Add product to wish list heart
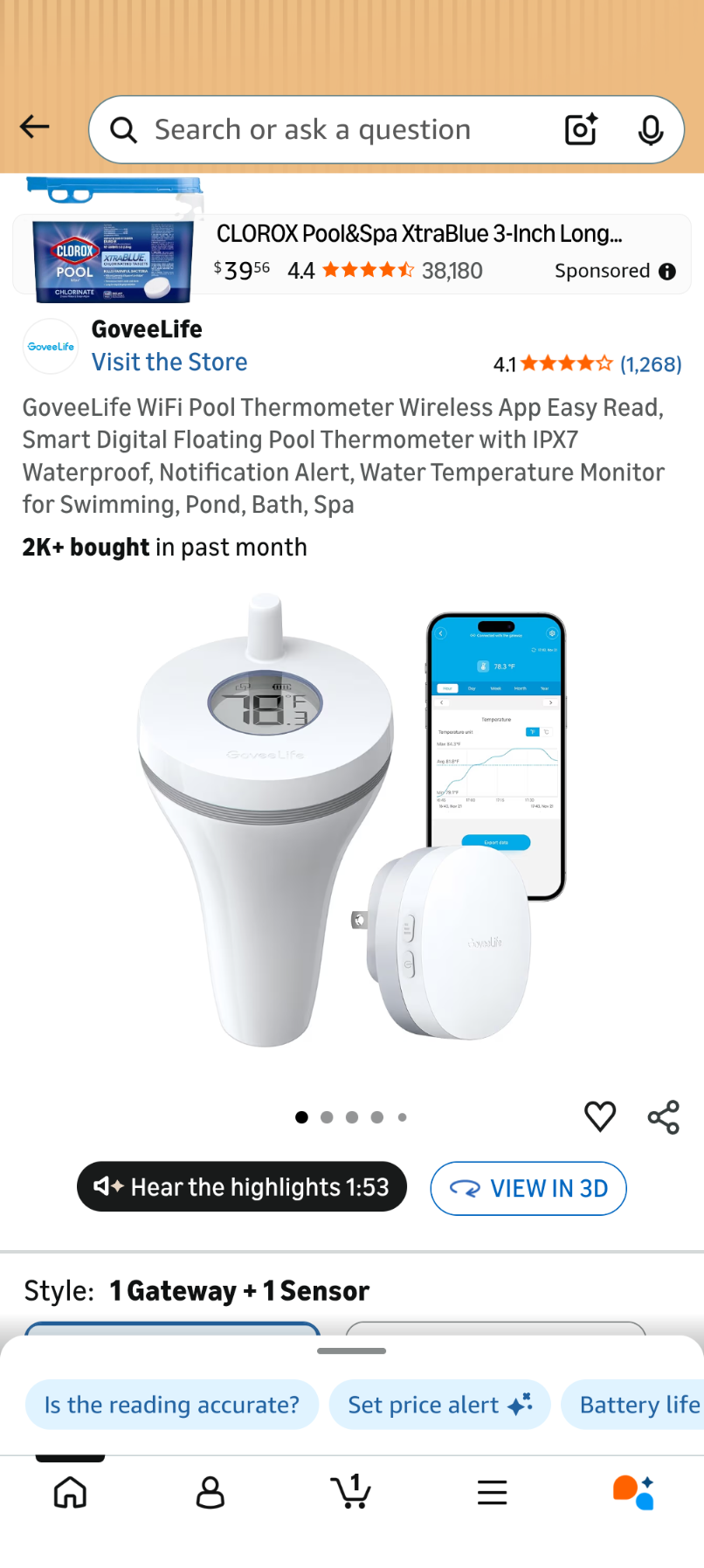The height and width of the screenshot is (1568, 704). (599, 1116)
